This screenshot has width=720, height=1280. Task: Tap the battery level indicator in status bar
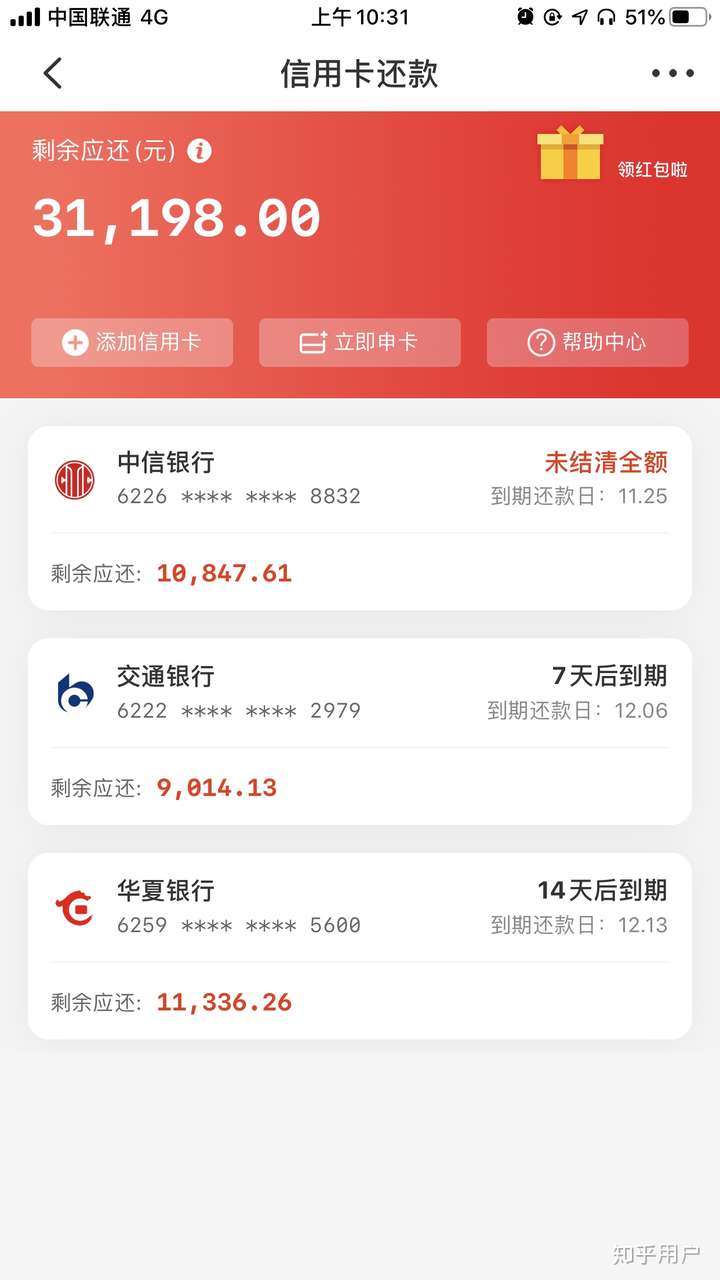point(688,15)
